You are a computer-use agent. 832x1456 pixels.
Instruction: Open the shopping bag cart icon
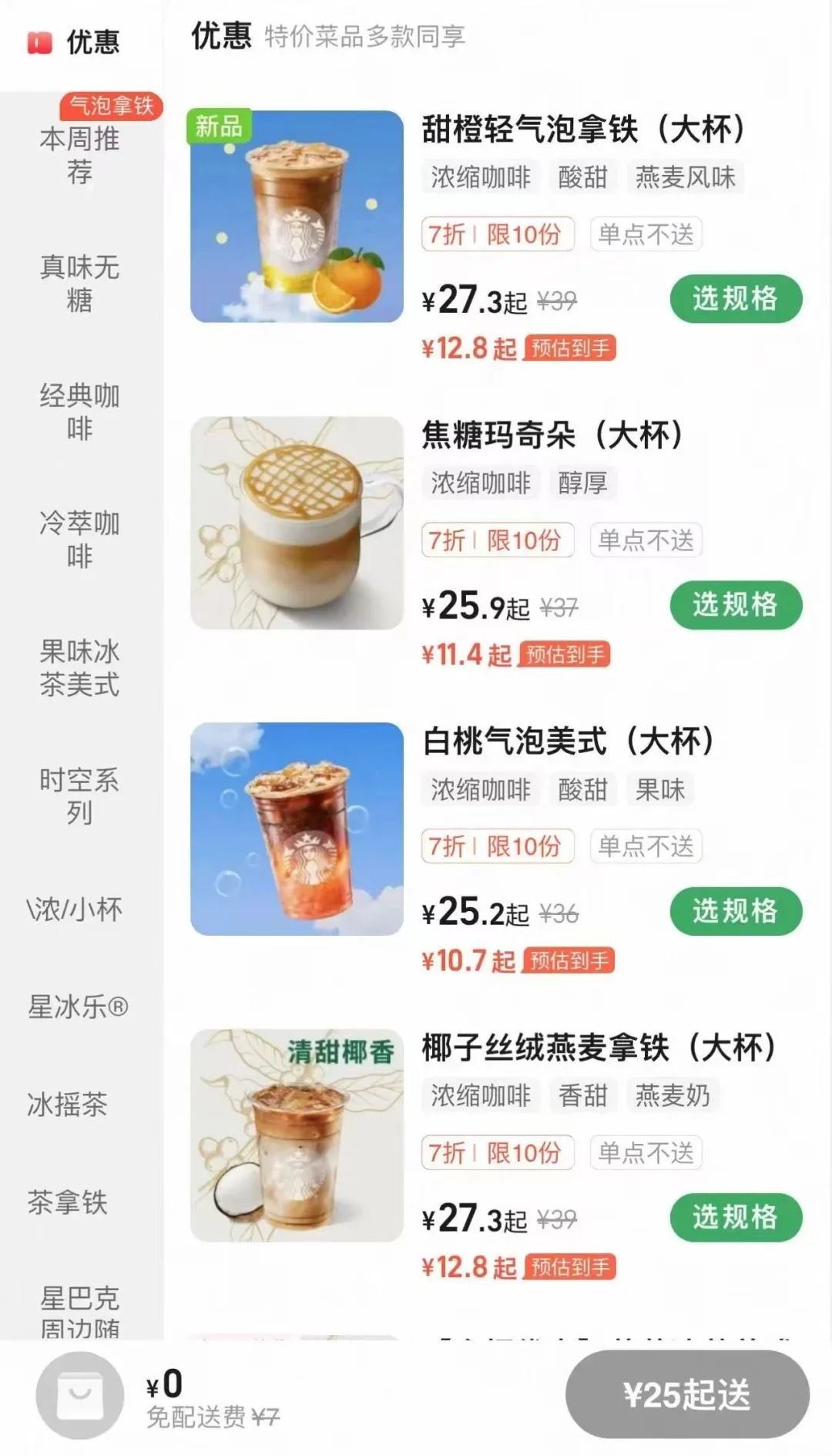[80, 1394]
